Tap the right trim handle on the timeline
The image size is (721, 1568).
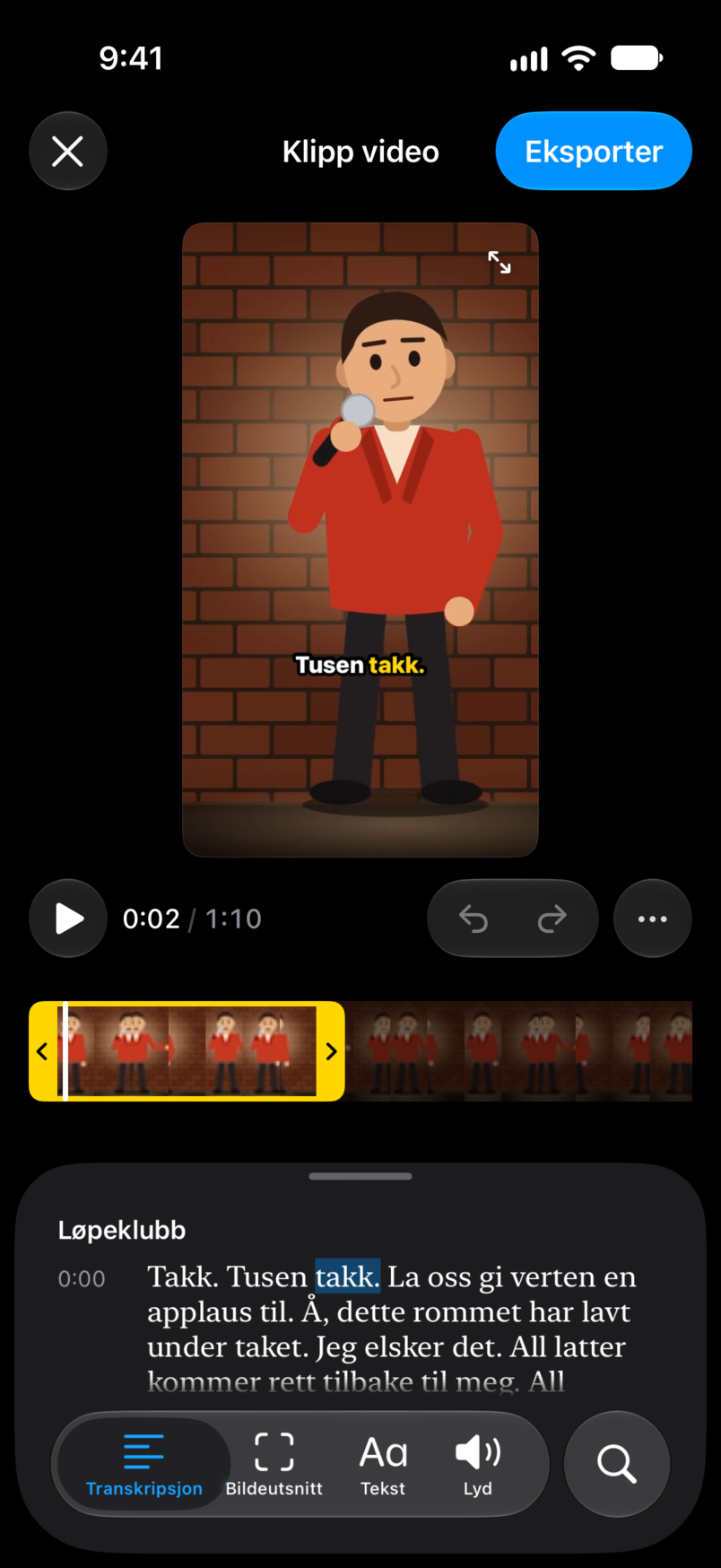pyautogui.click(x=331, y=1051)
